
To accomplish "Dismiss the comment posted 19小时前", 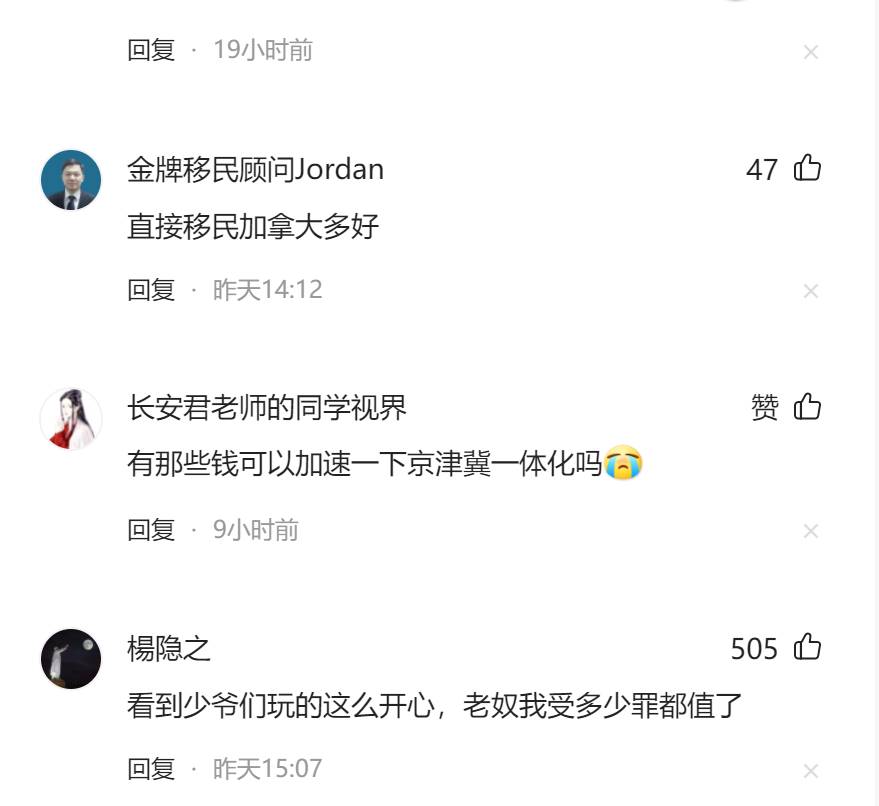I will (x=811, y=52).
